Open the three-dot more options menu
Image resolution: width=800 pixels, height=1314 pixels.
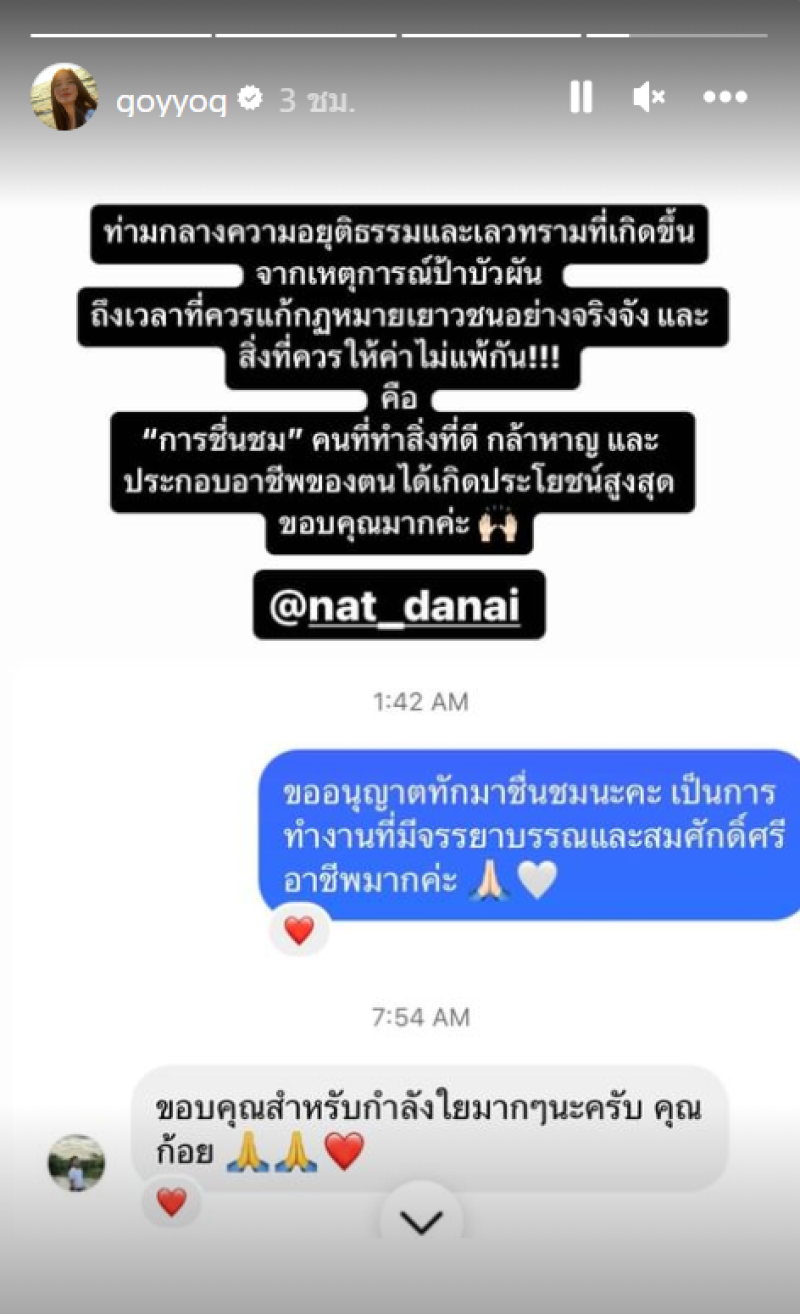pyautogui.click(x=725, y=97)
